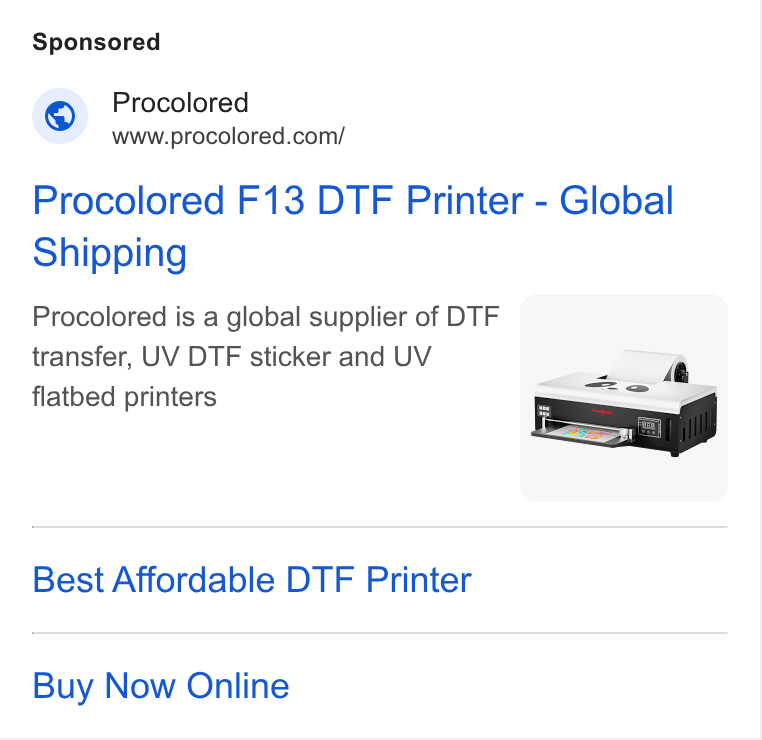Visit www.procolored.com advertiser URL
762x740 pixels.
pyautogui.click(x=228, y=136)
